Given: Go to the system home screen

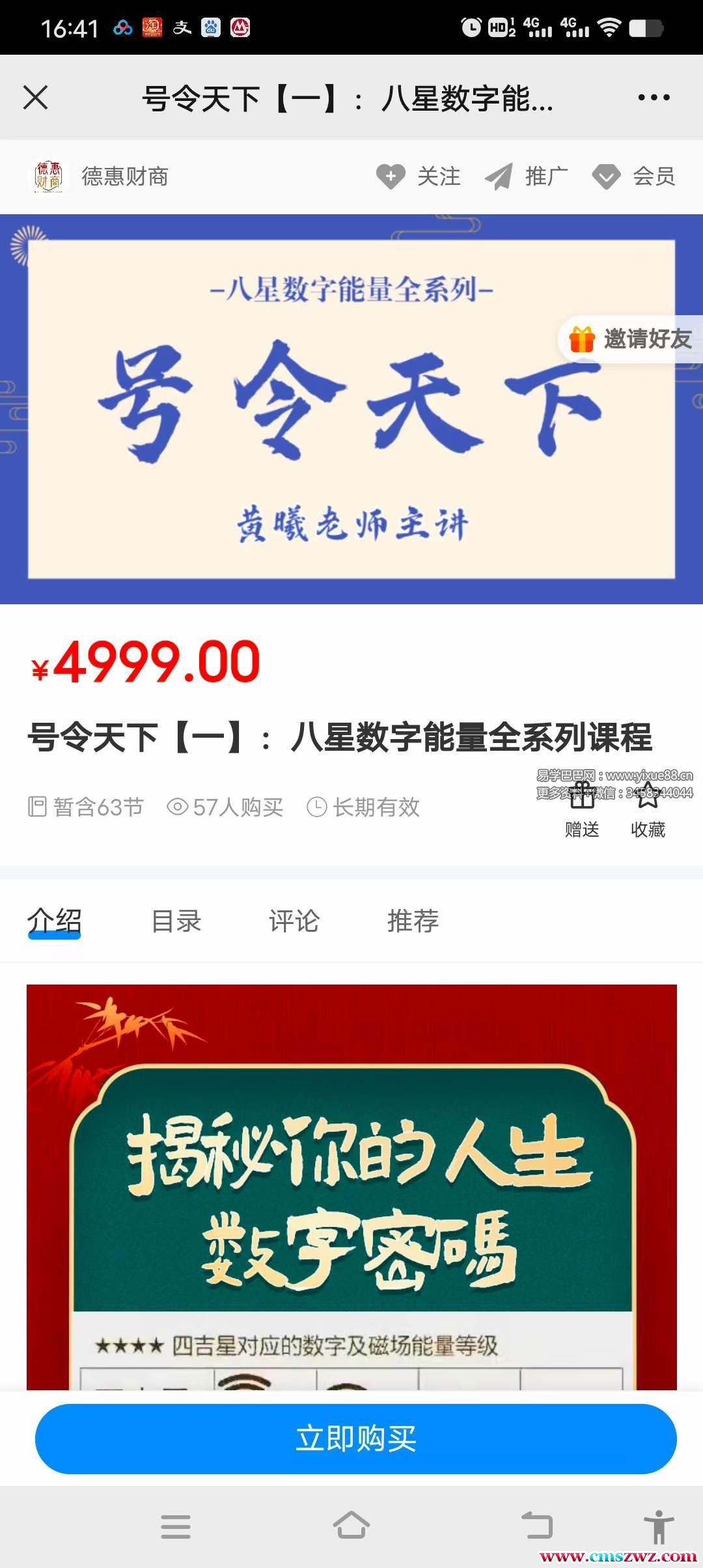Looking at the screenshot, I should (351, 1526).
